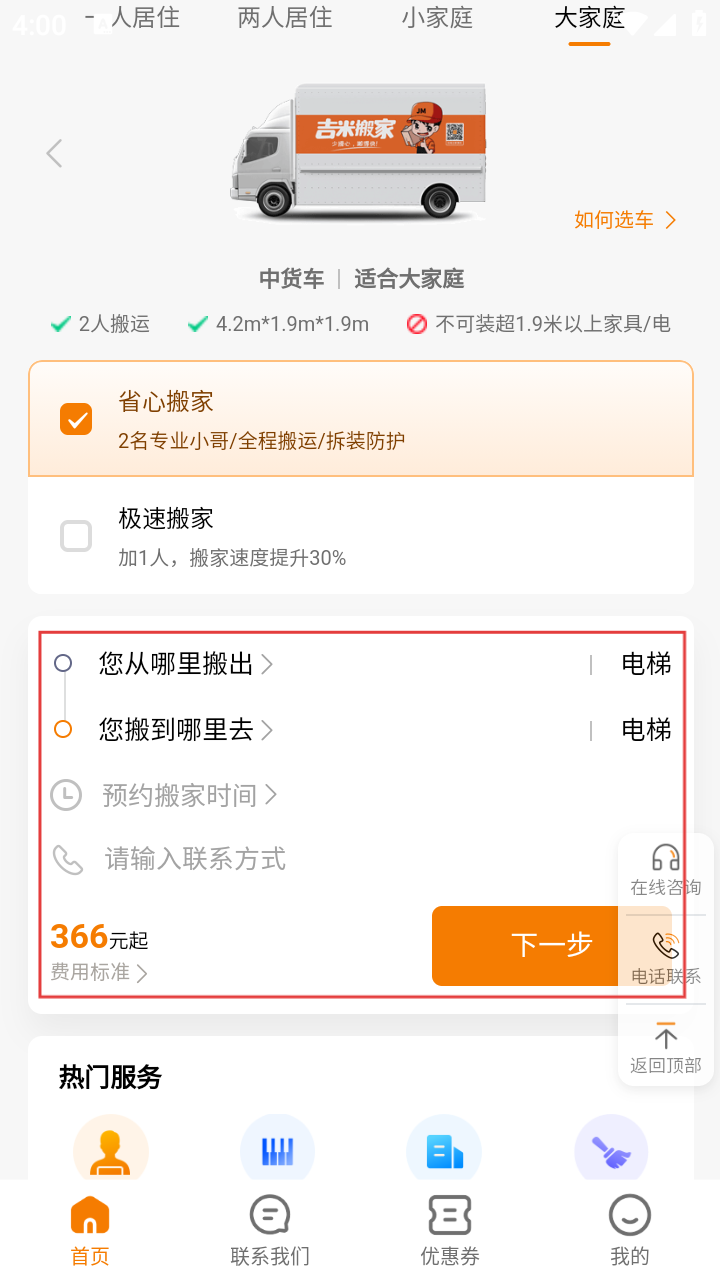The width and height of the screenshot is (720, 1280).
Task: Switch to the 一人居住 tab
Action: pos(133,18)
